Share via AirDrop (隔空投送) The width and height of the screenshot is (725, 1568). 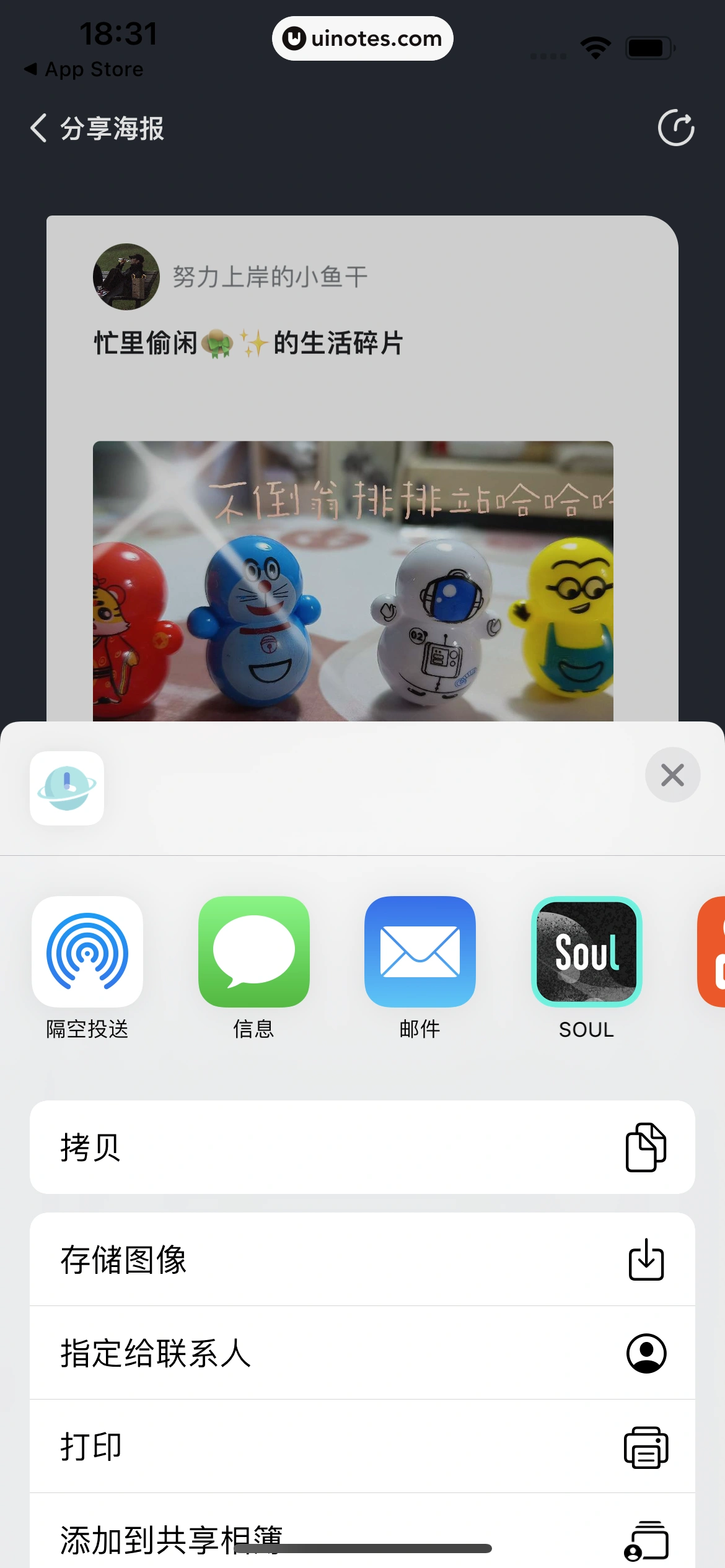coord(87,952)
